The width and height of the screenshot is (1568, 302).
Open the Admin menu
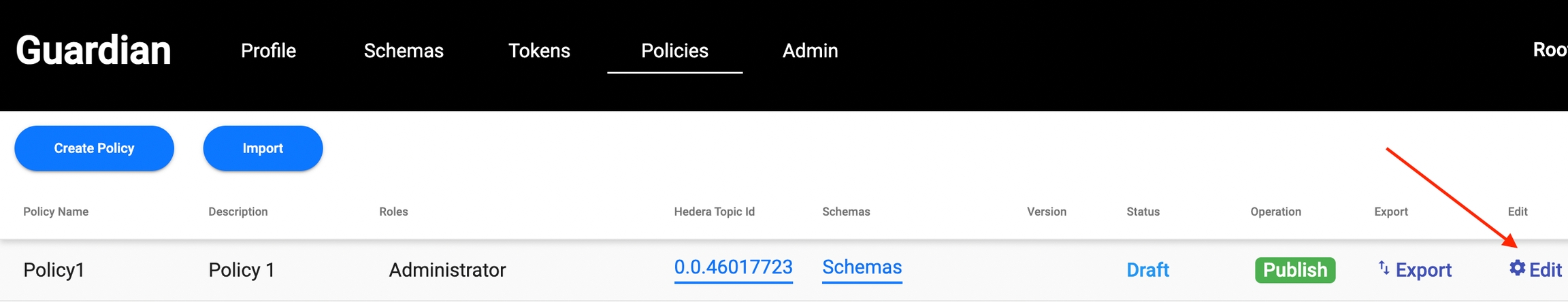coord(810,50)
